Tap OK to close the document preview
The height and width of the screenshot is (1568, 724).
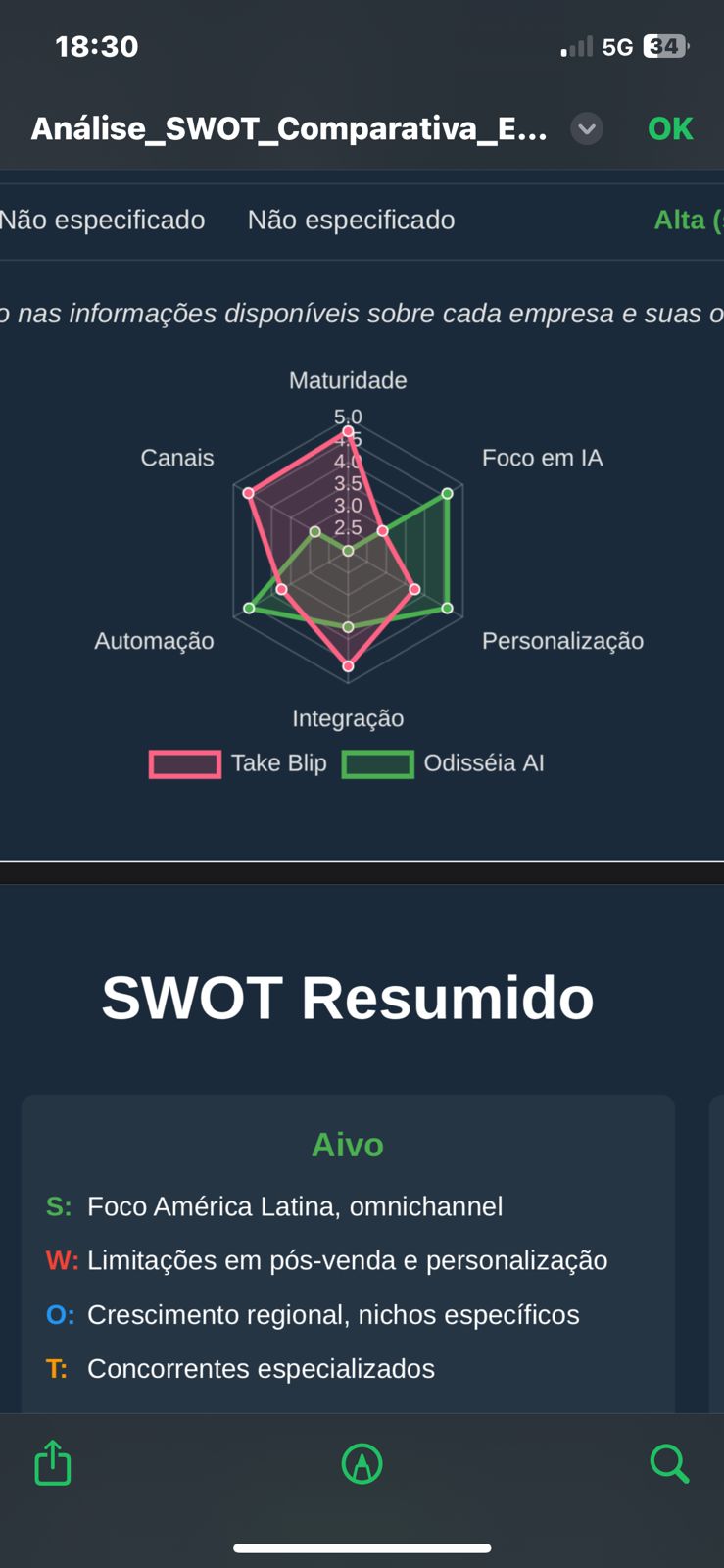[670, 128]
